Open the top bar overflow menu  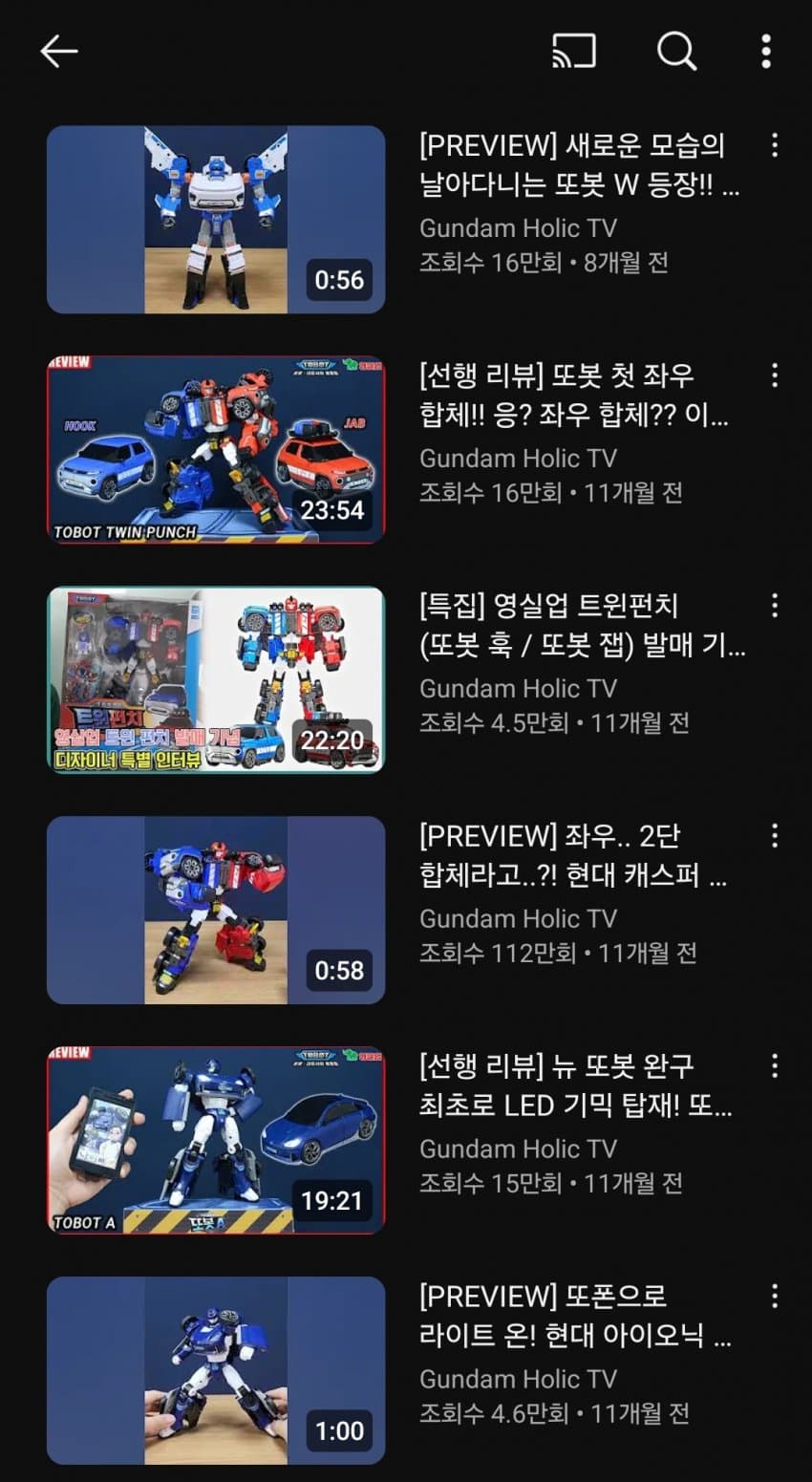click(766, 52)
